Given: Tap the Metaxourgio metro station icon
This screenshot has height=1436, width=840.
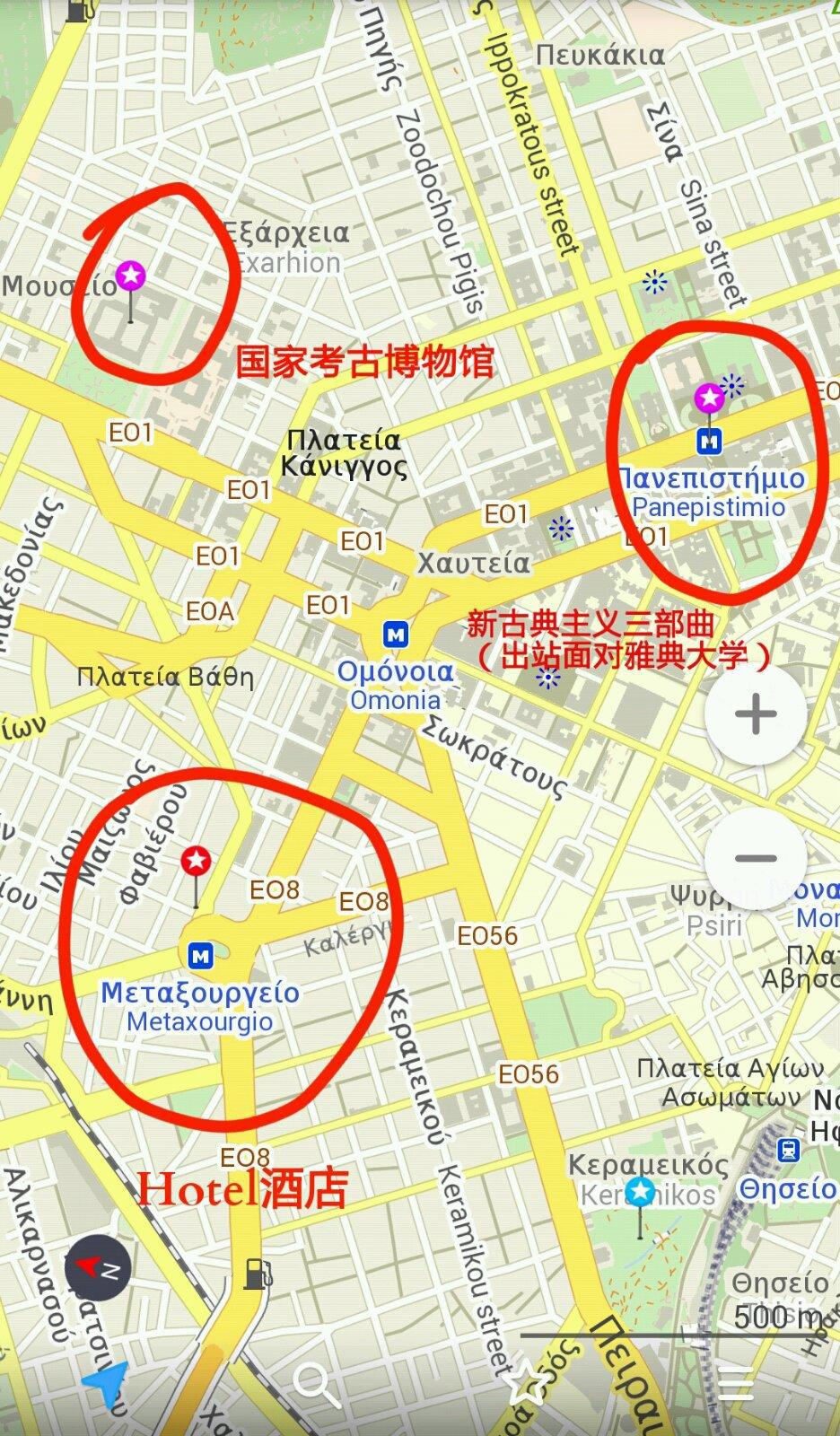Looking at the screenshot, I should pyautogui.click(x=201, y=956).
